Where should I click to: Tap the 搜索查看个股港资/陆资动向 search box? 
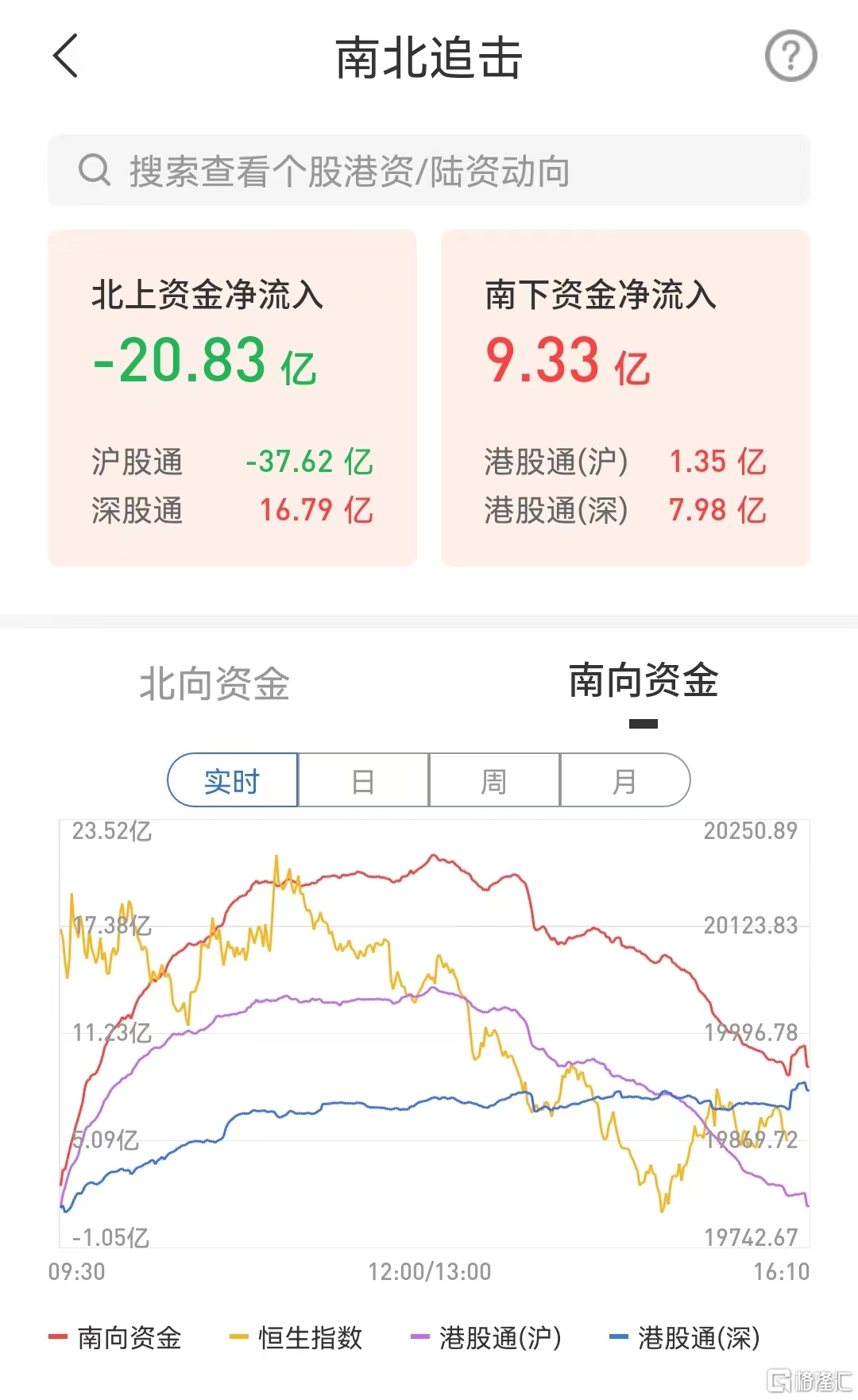coord(429,171)
